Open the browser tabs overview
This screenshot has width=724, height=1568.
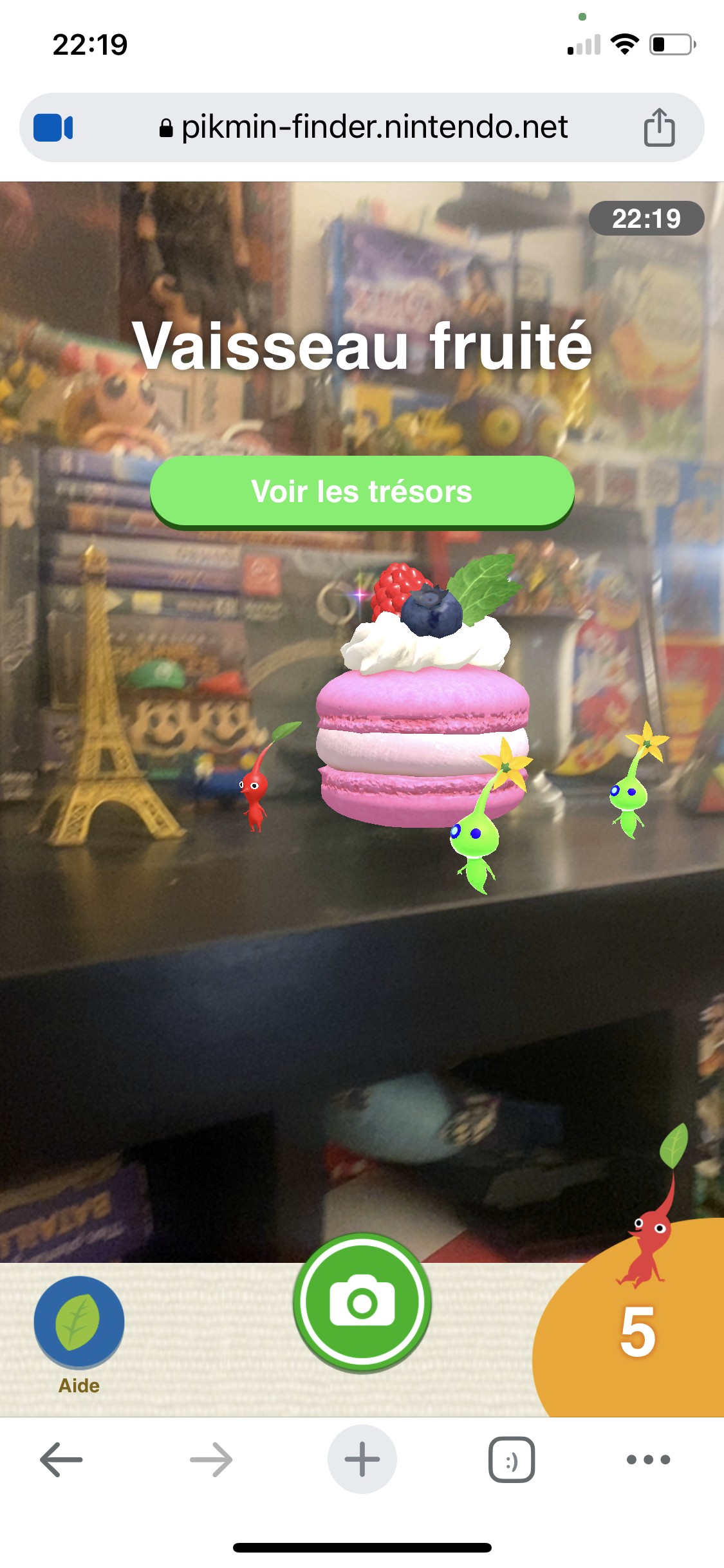[x=512, y=1459]
